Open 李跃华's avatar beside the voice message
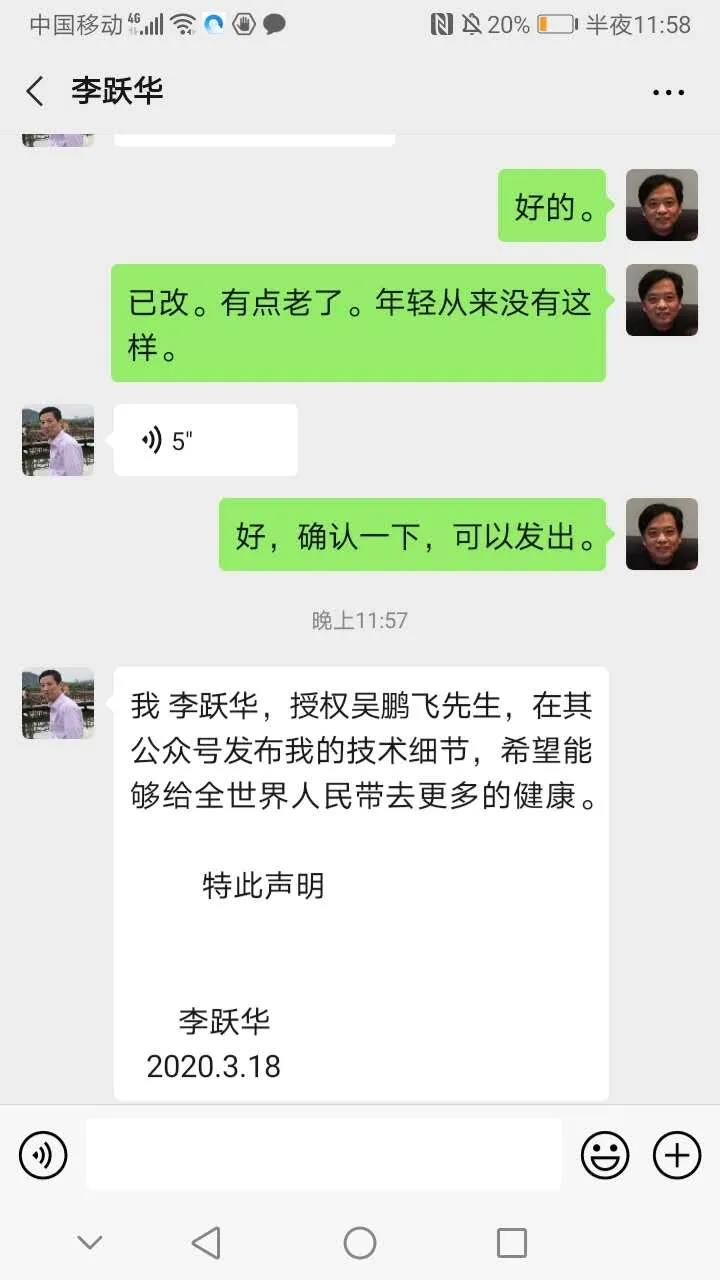Viewport: 720px width, 1280px height. pos(58,440)
